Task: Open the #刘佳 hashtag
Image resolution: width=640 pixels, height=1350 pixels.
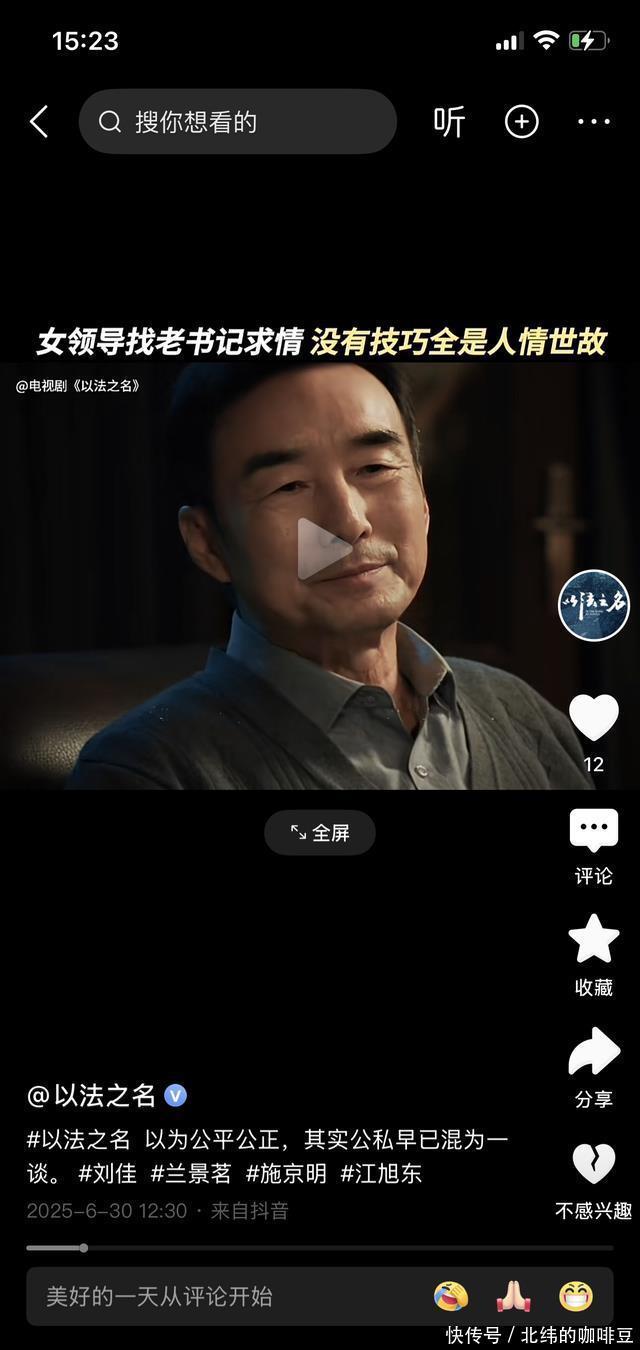Action: [x=108, y=1173]
